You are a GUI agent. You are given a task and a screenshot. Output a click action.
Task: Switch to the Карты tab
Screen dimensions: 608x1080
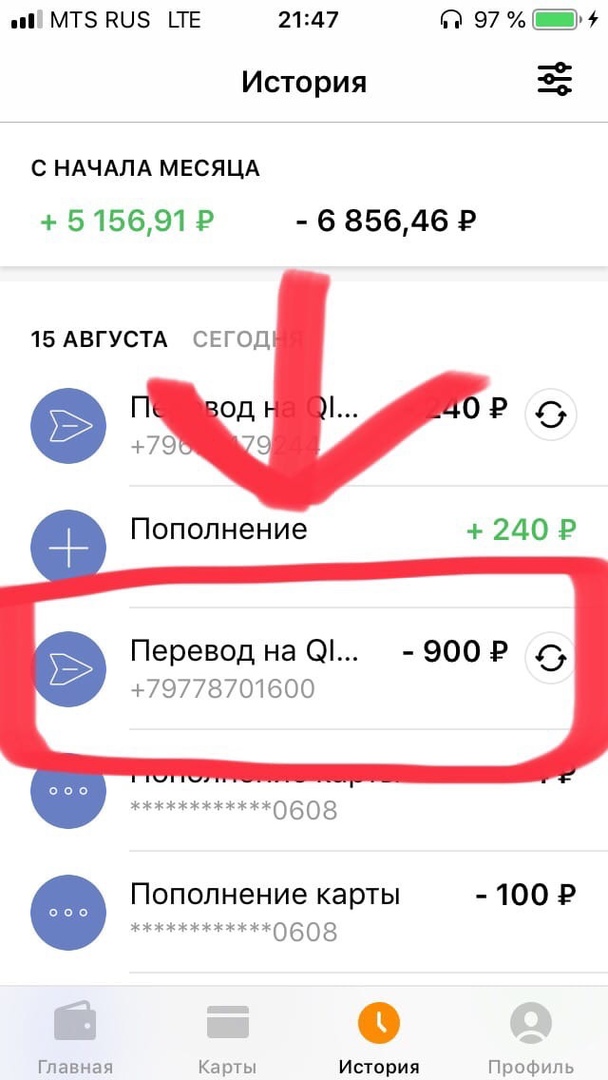[228, 1038]
